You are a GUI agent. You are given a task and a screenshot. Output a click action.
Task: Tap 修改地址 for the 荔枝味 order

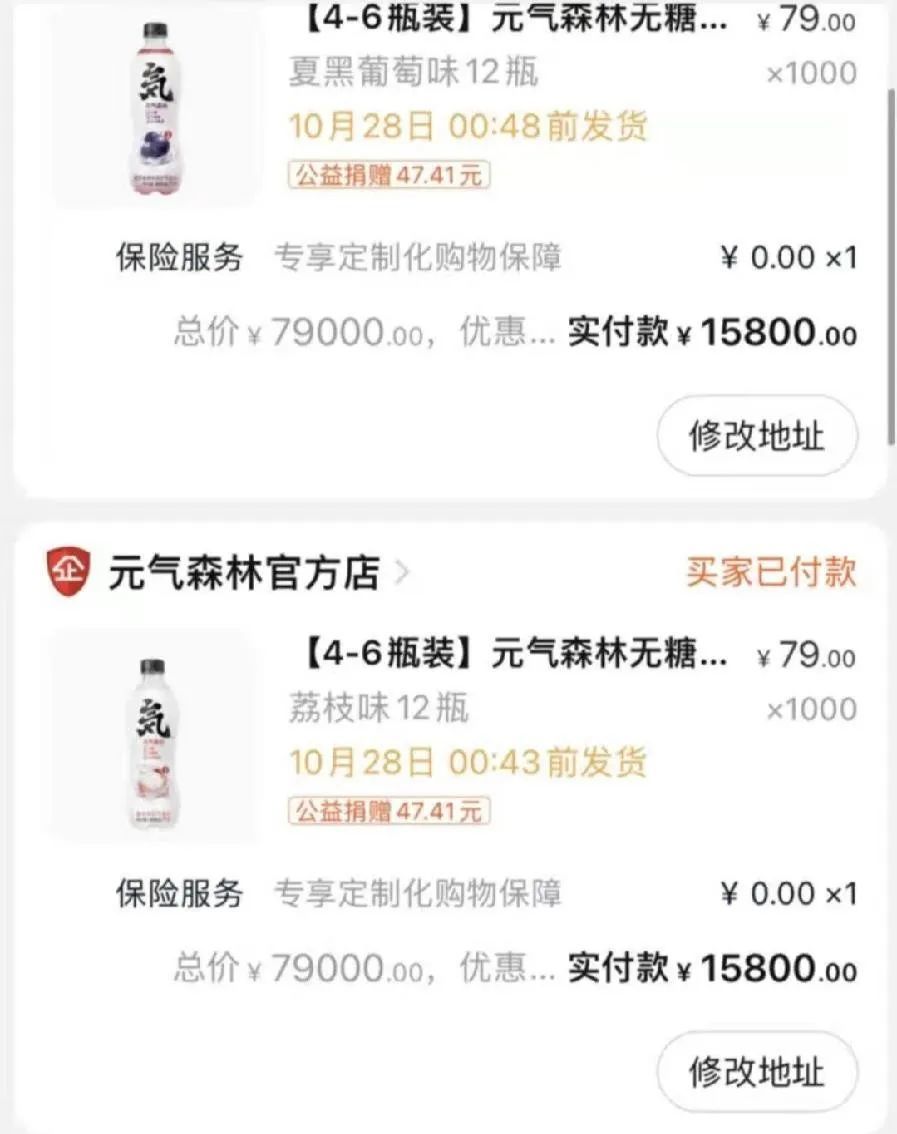click(x=757, y=1072)
